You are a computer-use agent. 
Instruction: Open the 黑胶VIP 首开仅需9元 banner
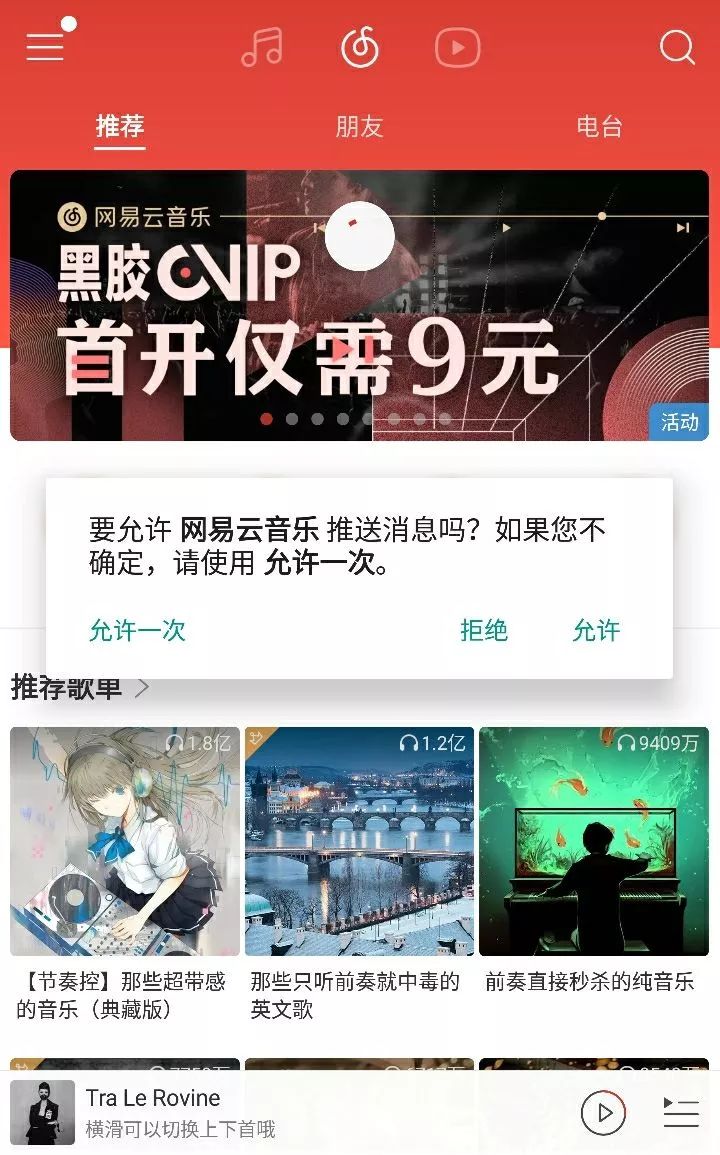359,305
